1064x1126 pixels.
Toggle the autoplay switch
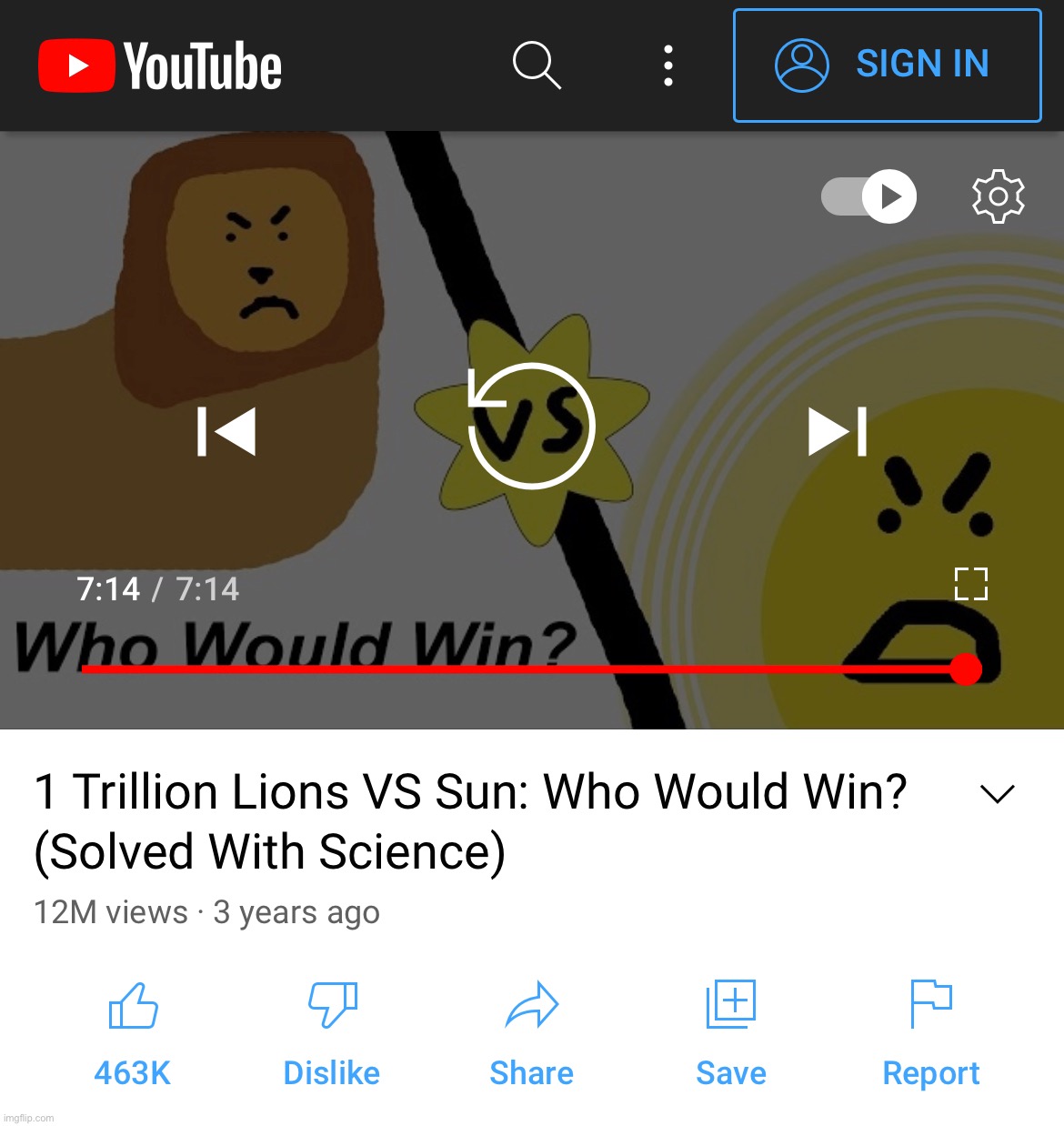click(x=868, y=196)
